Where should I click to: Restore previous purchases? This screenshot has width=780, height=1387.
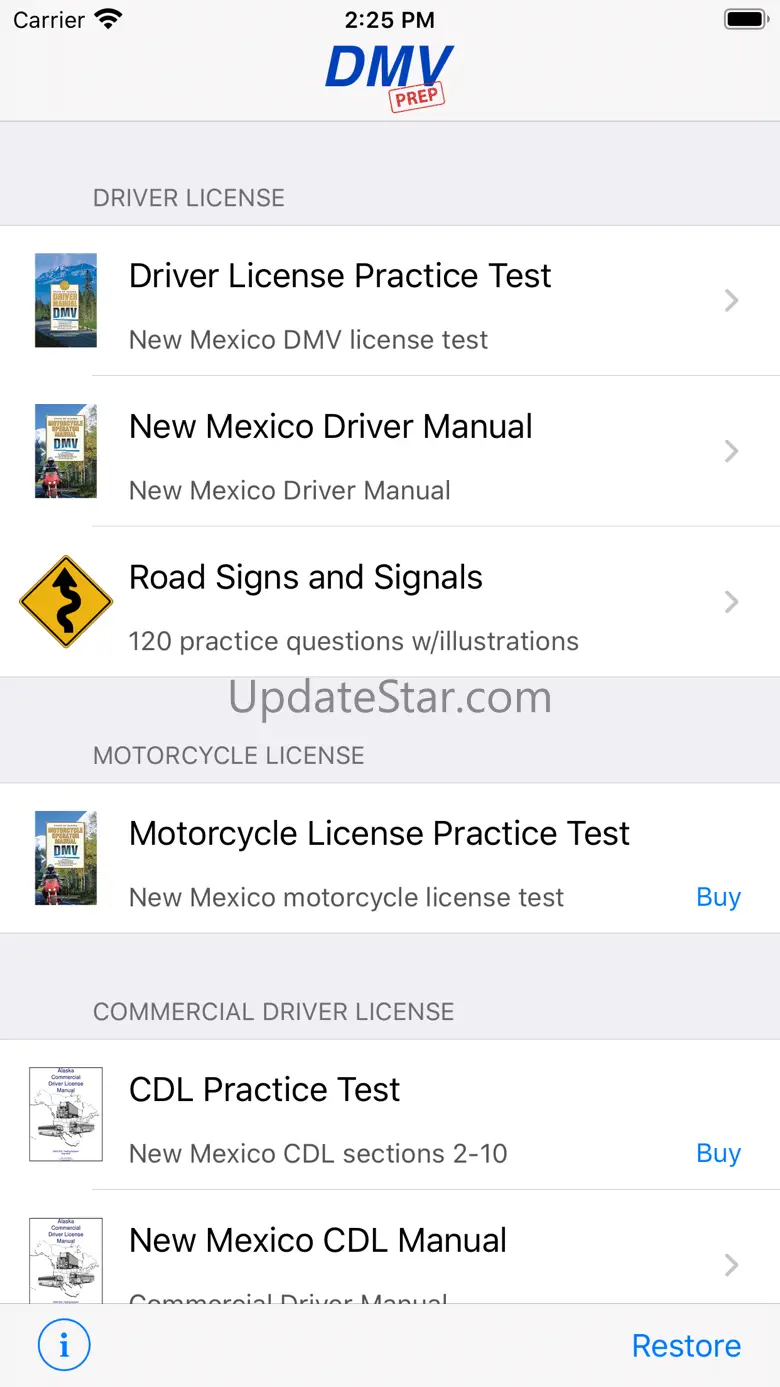point(686,1345)
